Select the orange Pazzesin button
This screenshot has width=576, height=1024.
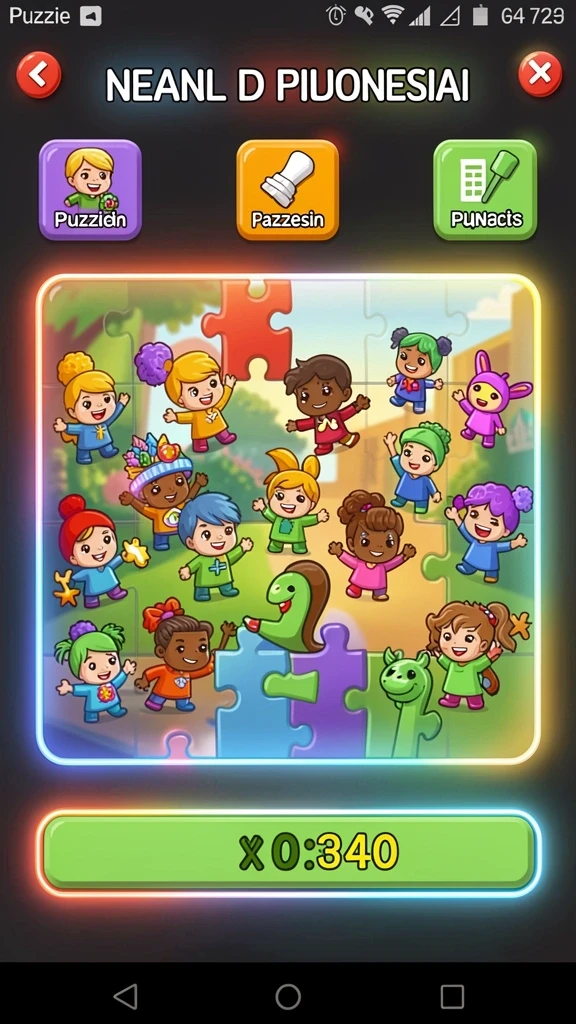pyautogui.click(x=288, y=189)
